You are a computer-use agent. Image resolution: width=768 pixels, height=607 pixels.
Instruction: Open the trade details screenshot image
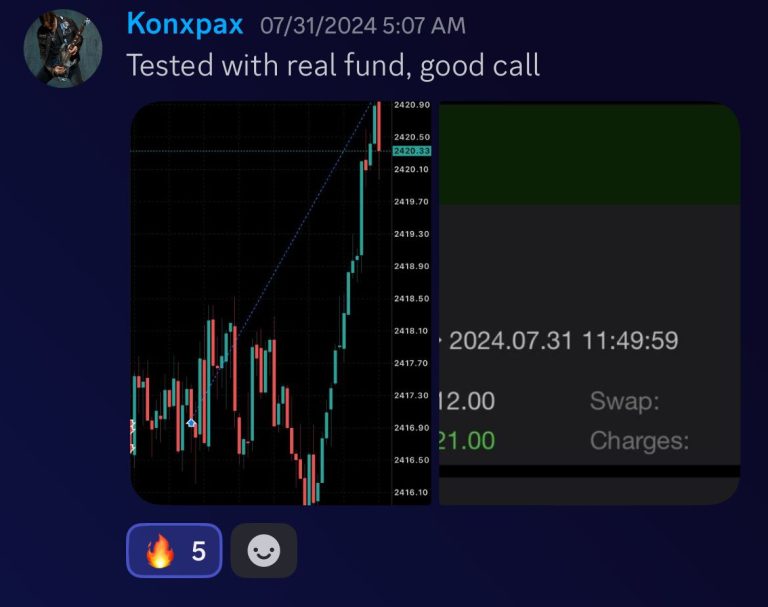click(x=590, y=303)
